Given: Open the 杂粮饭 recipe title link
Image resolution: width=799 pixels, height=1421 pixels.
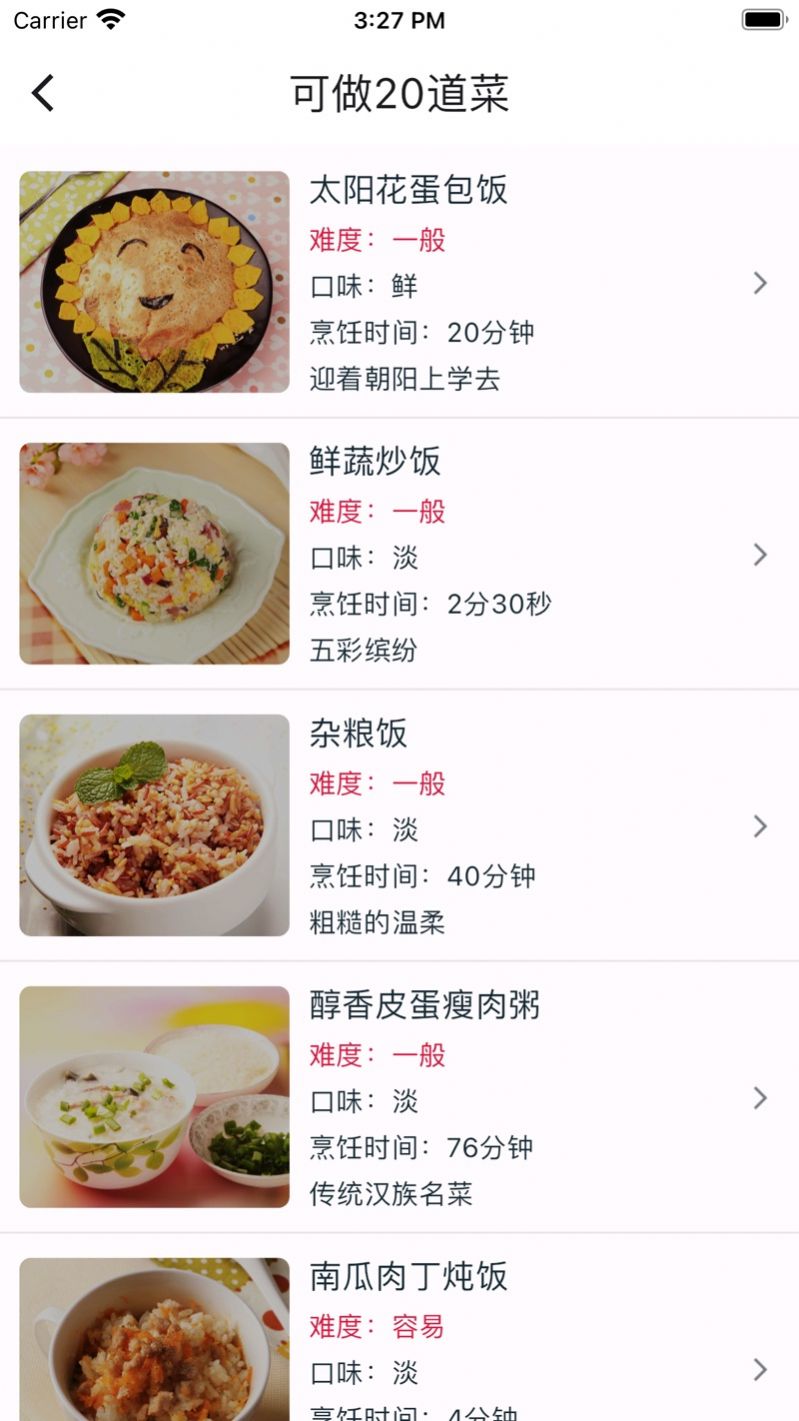Looking at the screenshot, I should tap(357, 735).
